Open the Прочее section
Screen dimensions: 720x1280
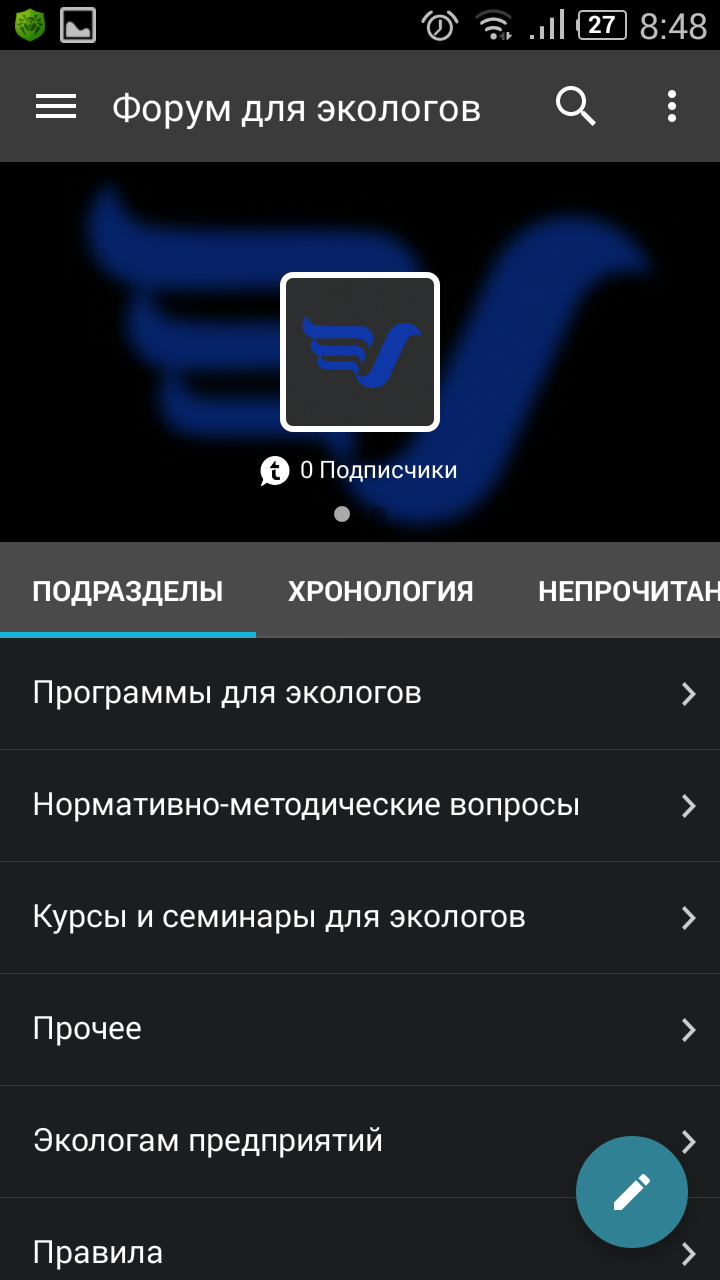coord(360,1029)
